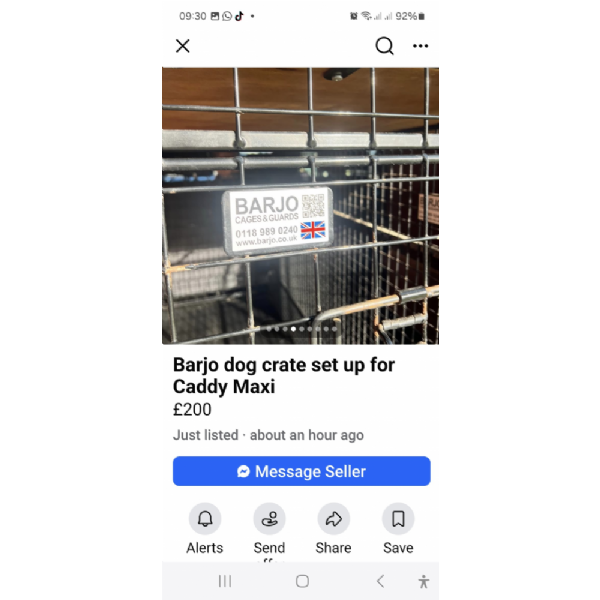Close the marketplace listing
Screen dimensions: 600x600
click(x=183, y=46)
